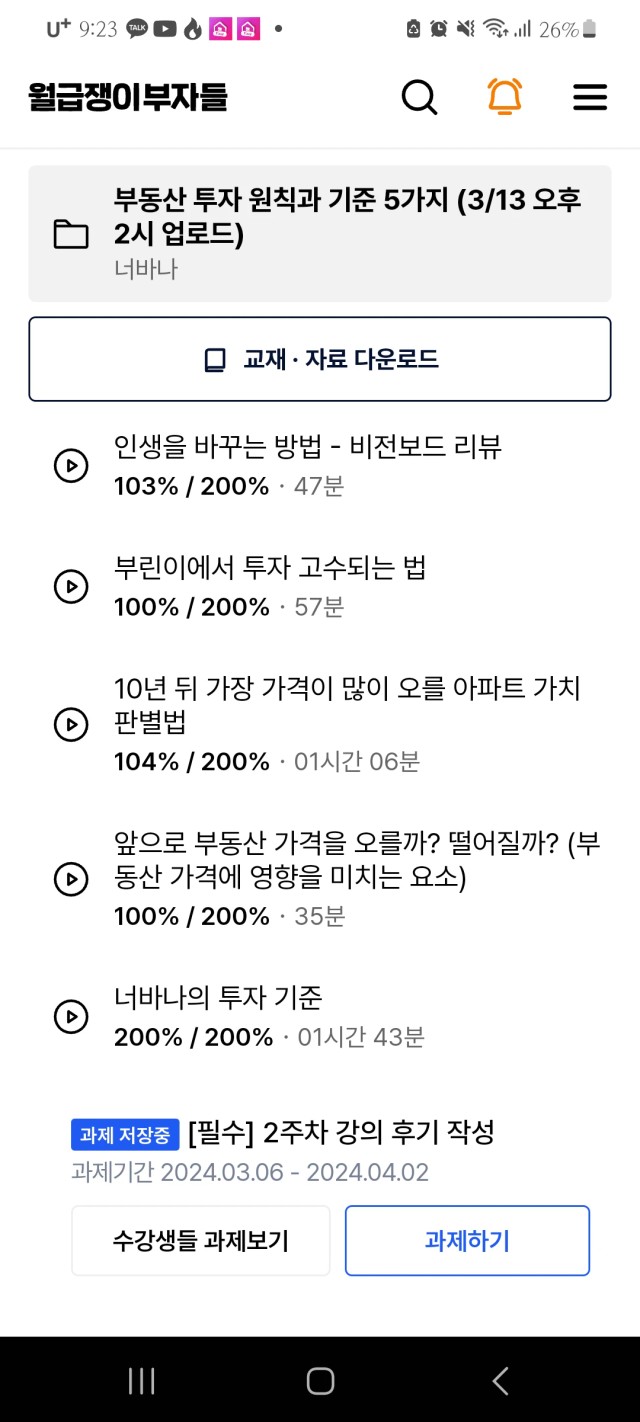Play lecture 인생을 바꾸는 방법 - 비전보드 리뷰
This screenshot has height=1422, width=640.
point(320,465)
